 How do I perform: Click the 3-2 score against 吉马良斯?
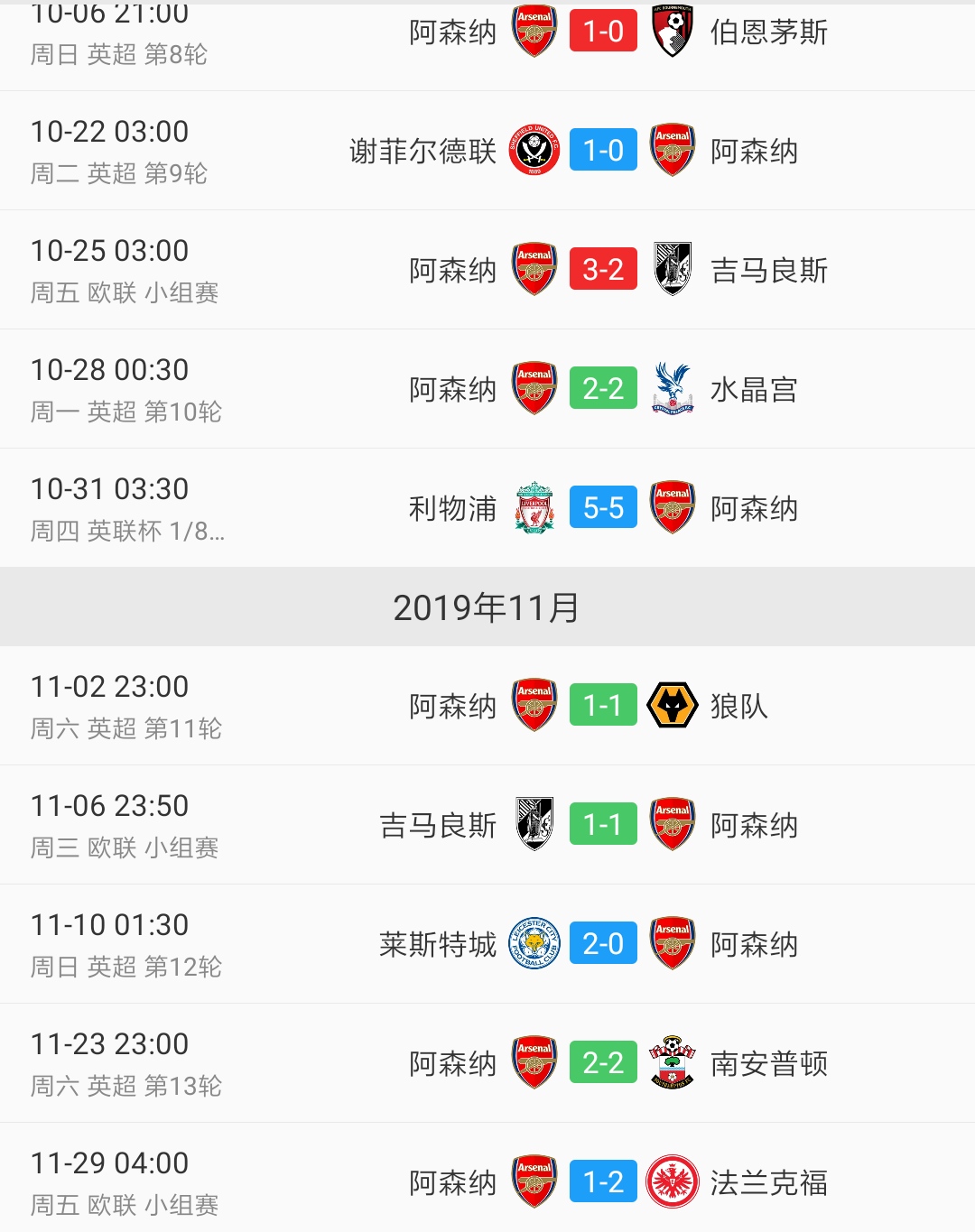(x=602, y=269)
